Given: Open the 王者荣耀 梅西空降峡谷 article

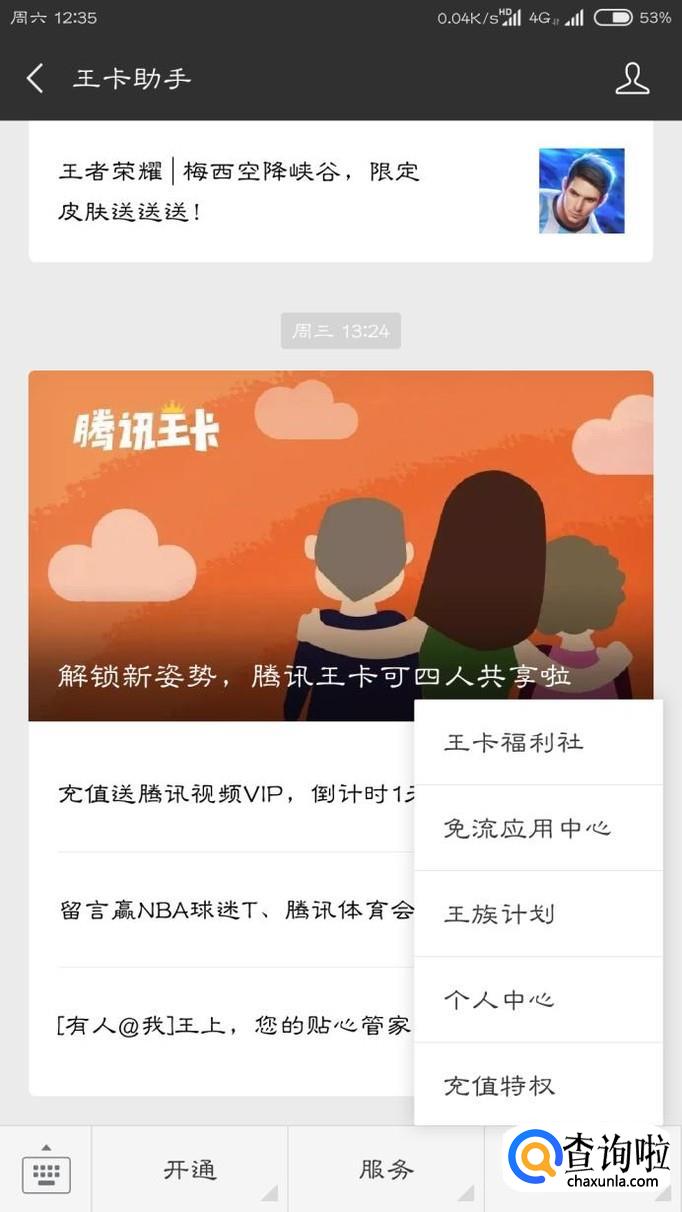Looking at the screenshot, I should 340,191.
